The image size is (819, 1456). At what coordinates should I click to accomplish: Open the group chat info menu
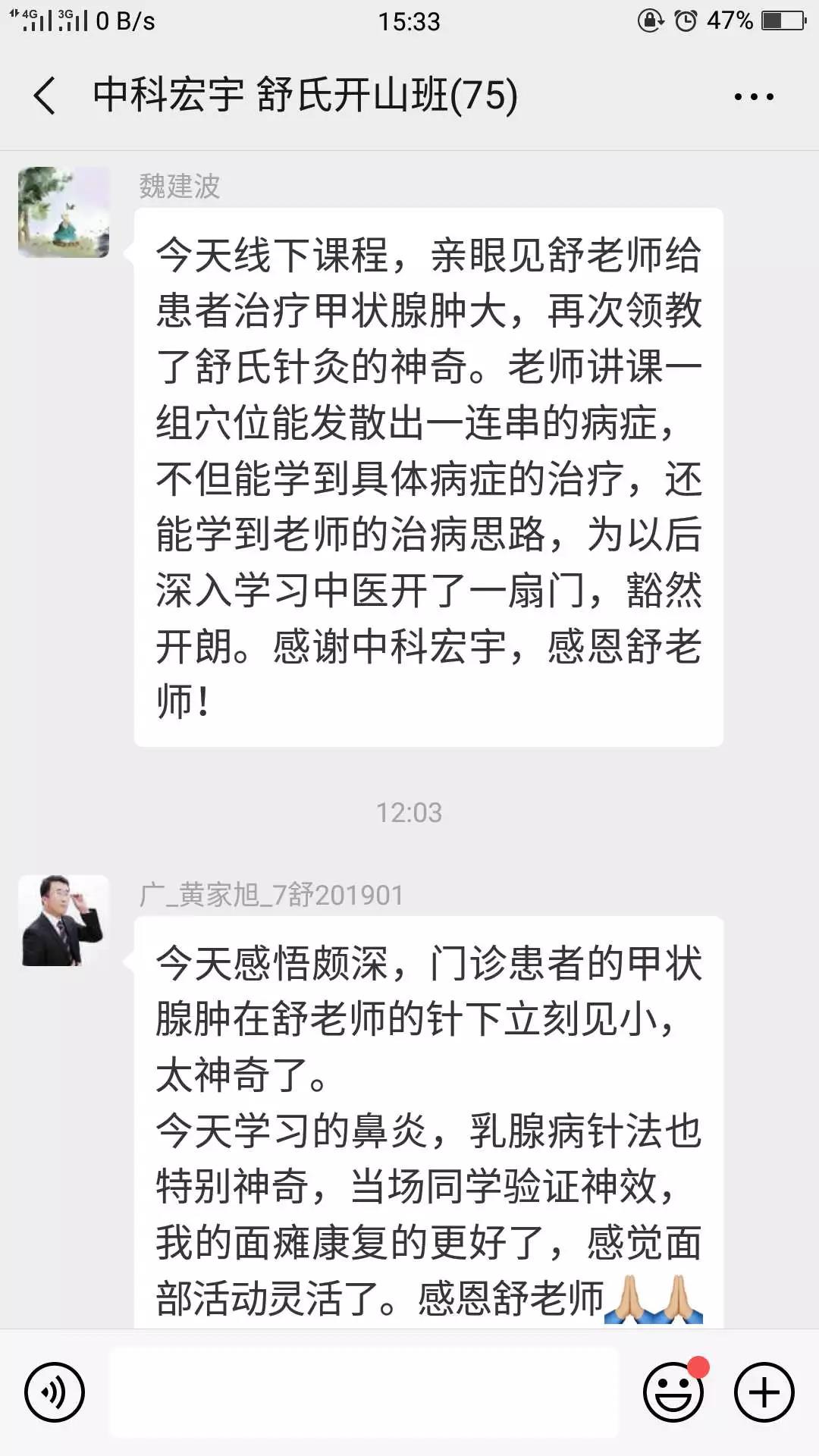tap(753, 97)
